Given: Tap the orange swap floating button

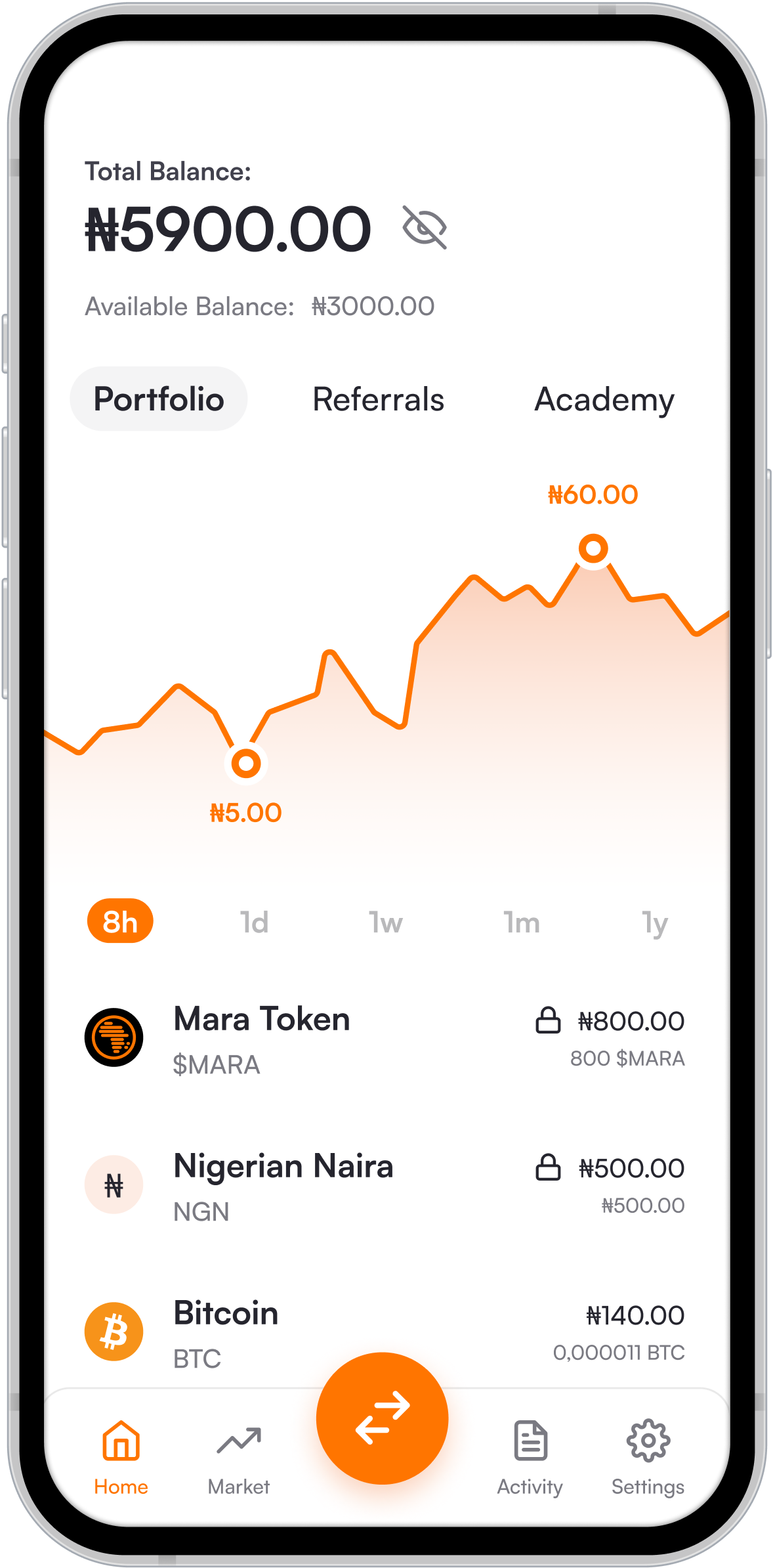Looking at the screenshot, I should pos(383,1418).
